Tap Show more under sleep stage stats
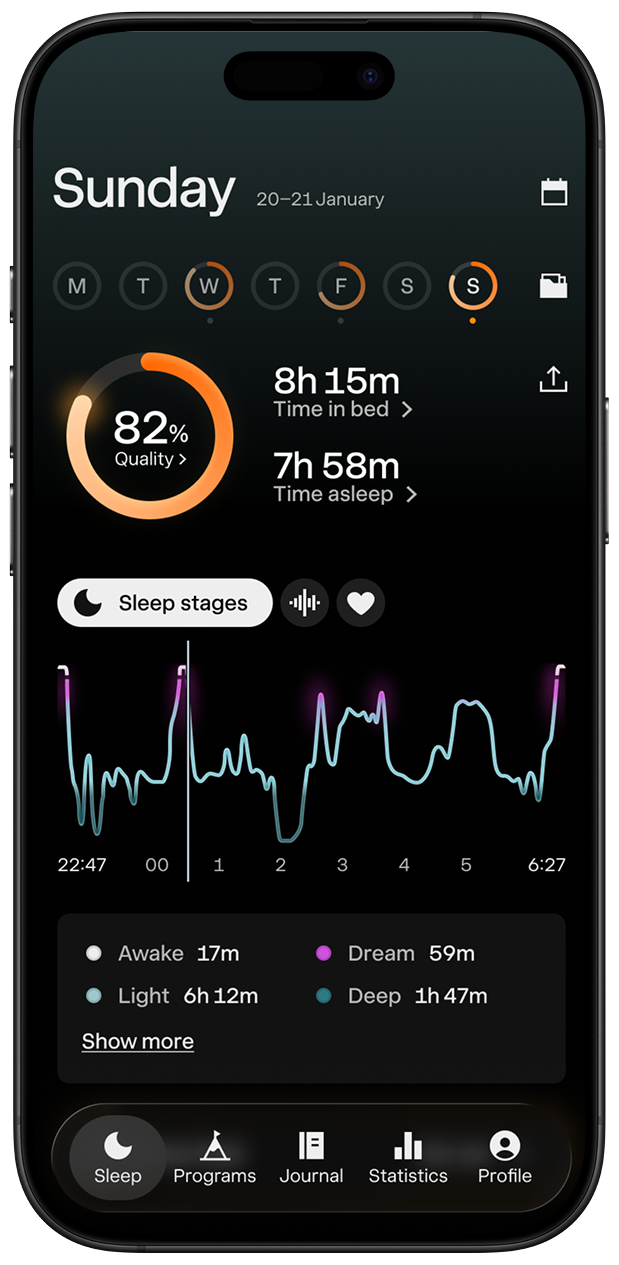Viewport: 619px width, 1265px height. (x=138, y=1041)
